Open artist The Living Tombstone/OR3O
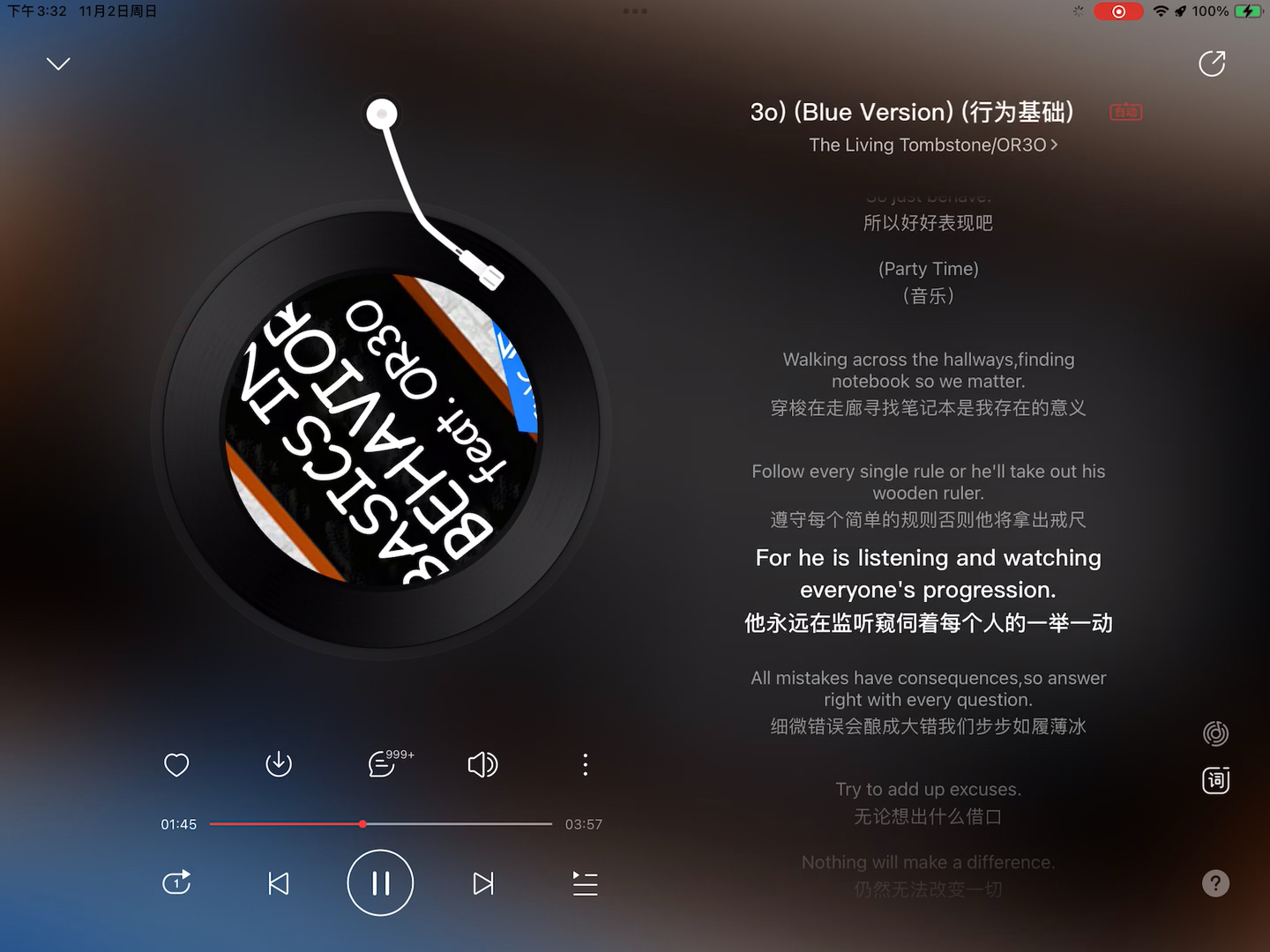 click(x=932, y=145)
